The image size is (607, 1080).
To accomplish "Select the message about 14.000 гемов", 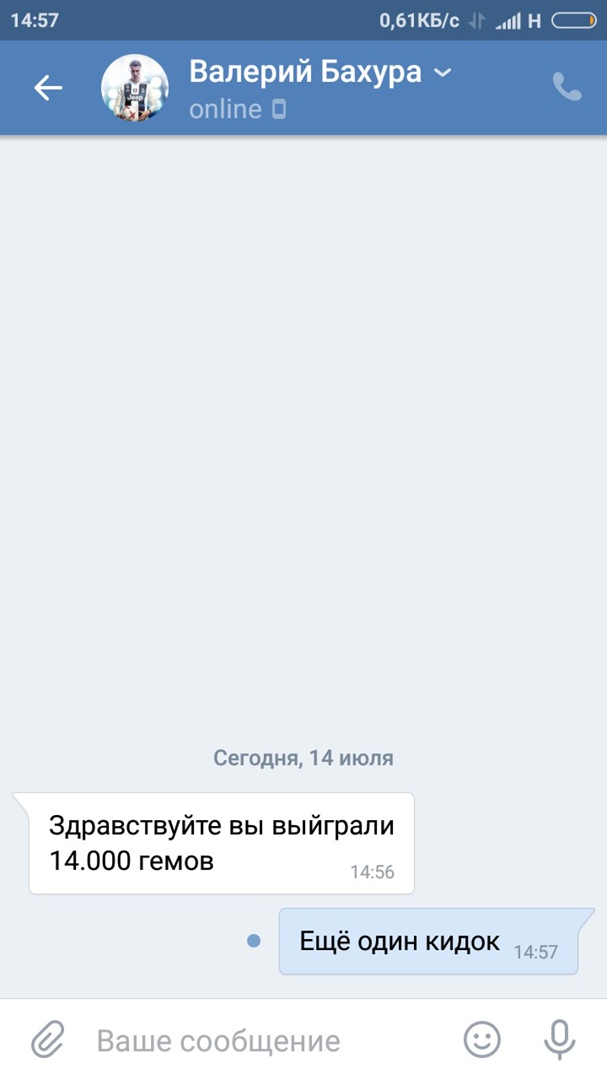I will [220, 843].
